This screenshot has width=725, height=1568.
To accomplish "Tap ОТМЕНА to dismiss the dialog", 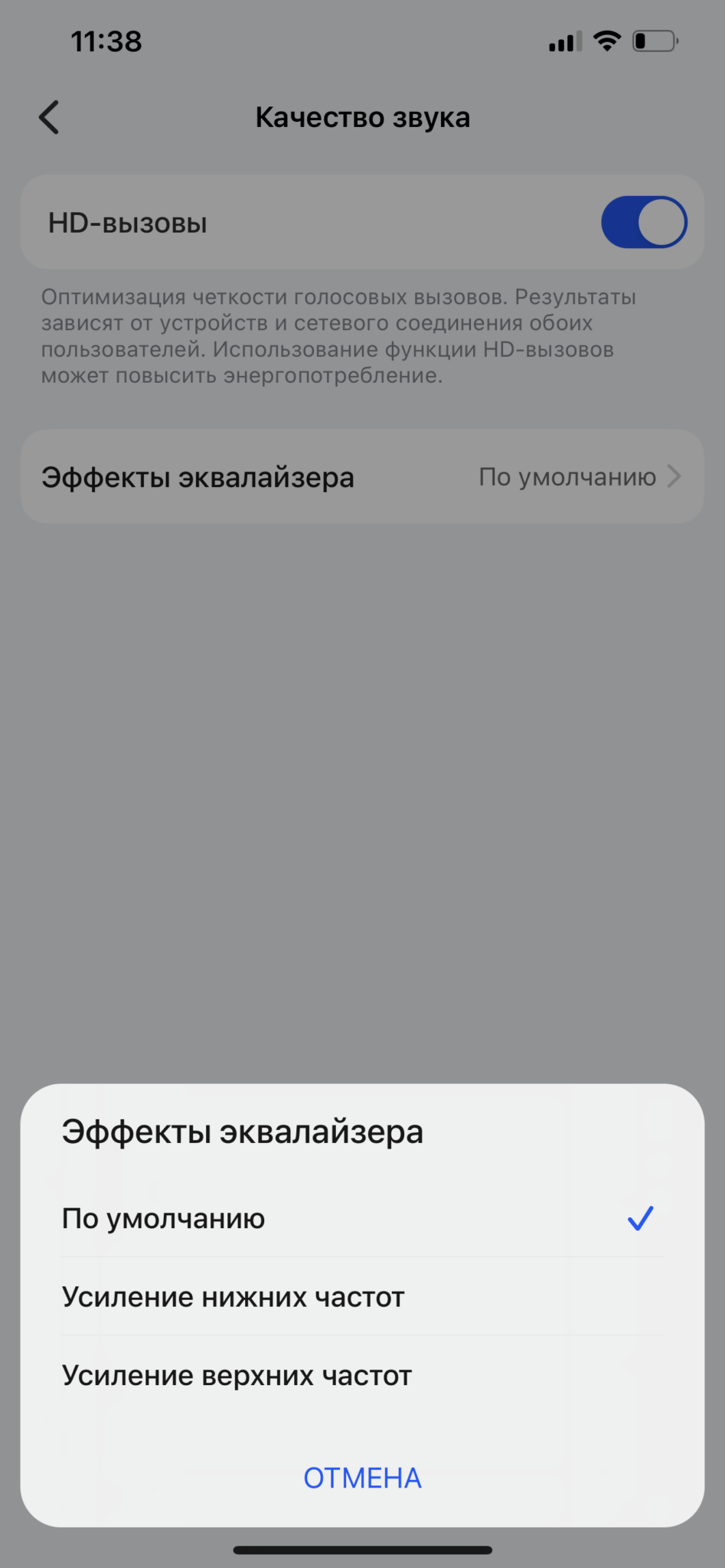I will point(362,1478).
